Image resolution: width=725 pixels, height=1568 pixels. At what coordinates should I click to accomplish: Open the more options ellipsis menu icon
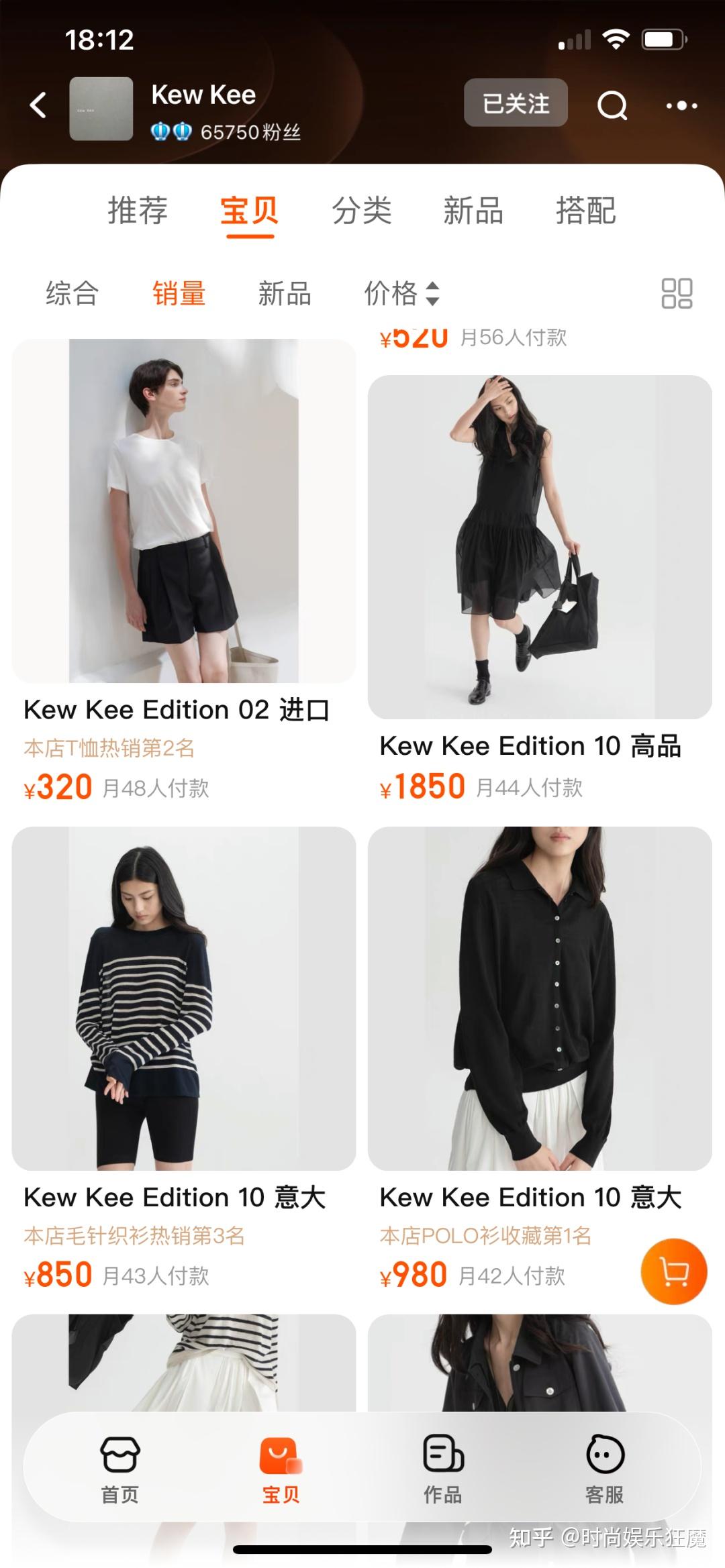coord(680,106)
